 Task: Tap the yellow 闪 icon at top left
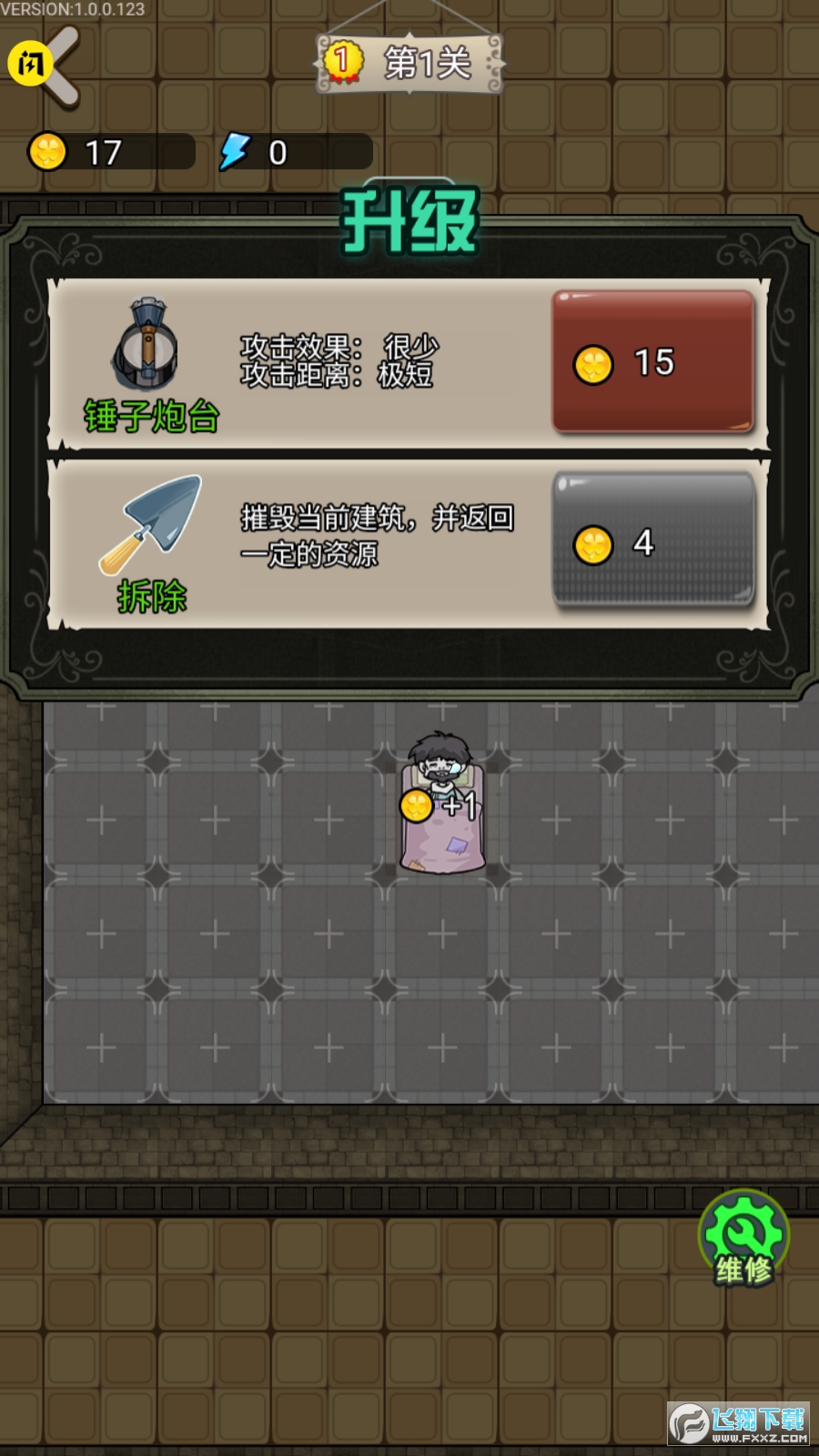[x=30, y=64]
